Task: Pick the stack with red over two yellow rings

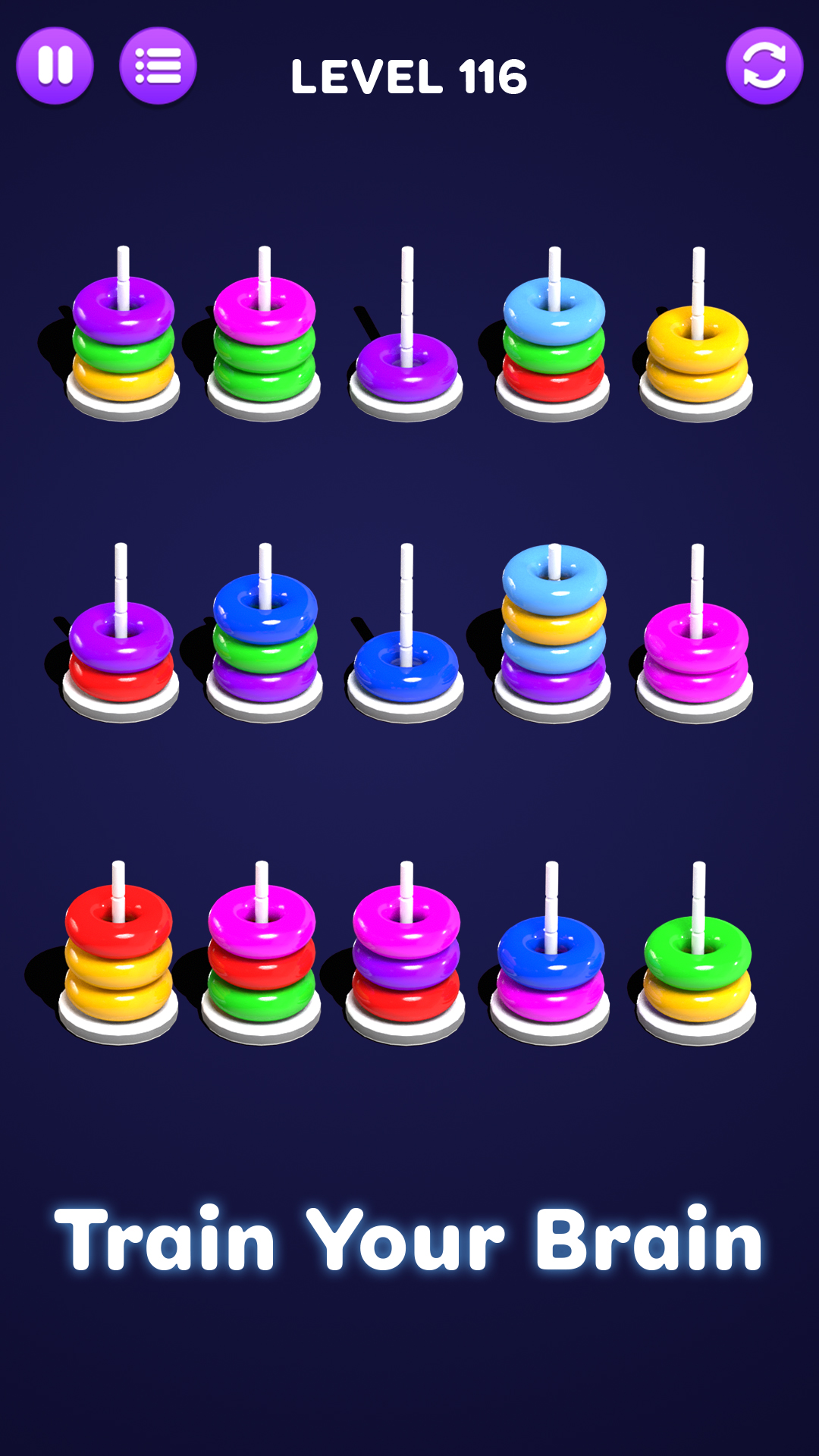Action: click(x=119, y=955)
